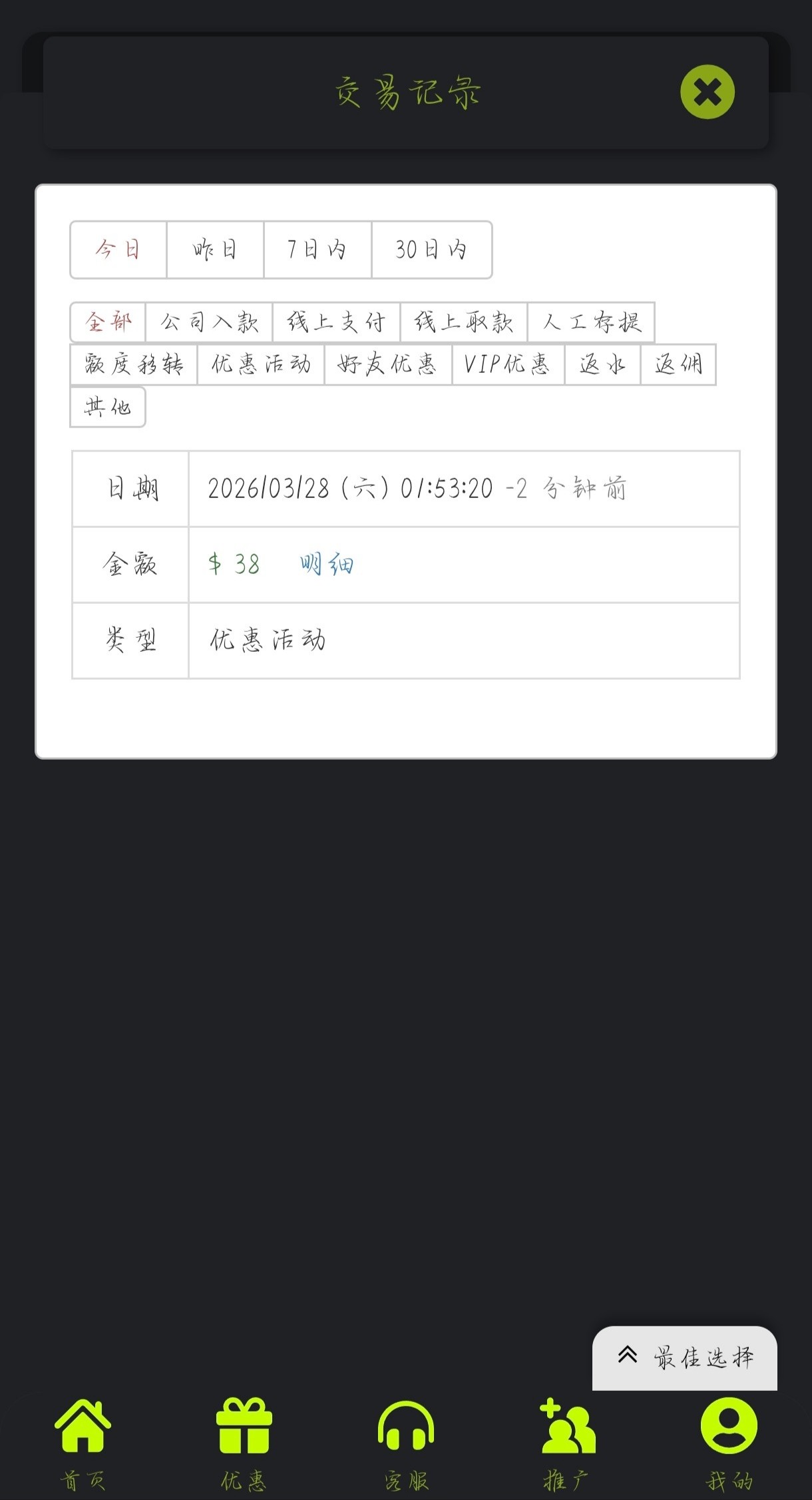Open 明细 for the $38 record
The height and width of the screenshot is (1500, 812).
pos(326,565)
